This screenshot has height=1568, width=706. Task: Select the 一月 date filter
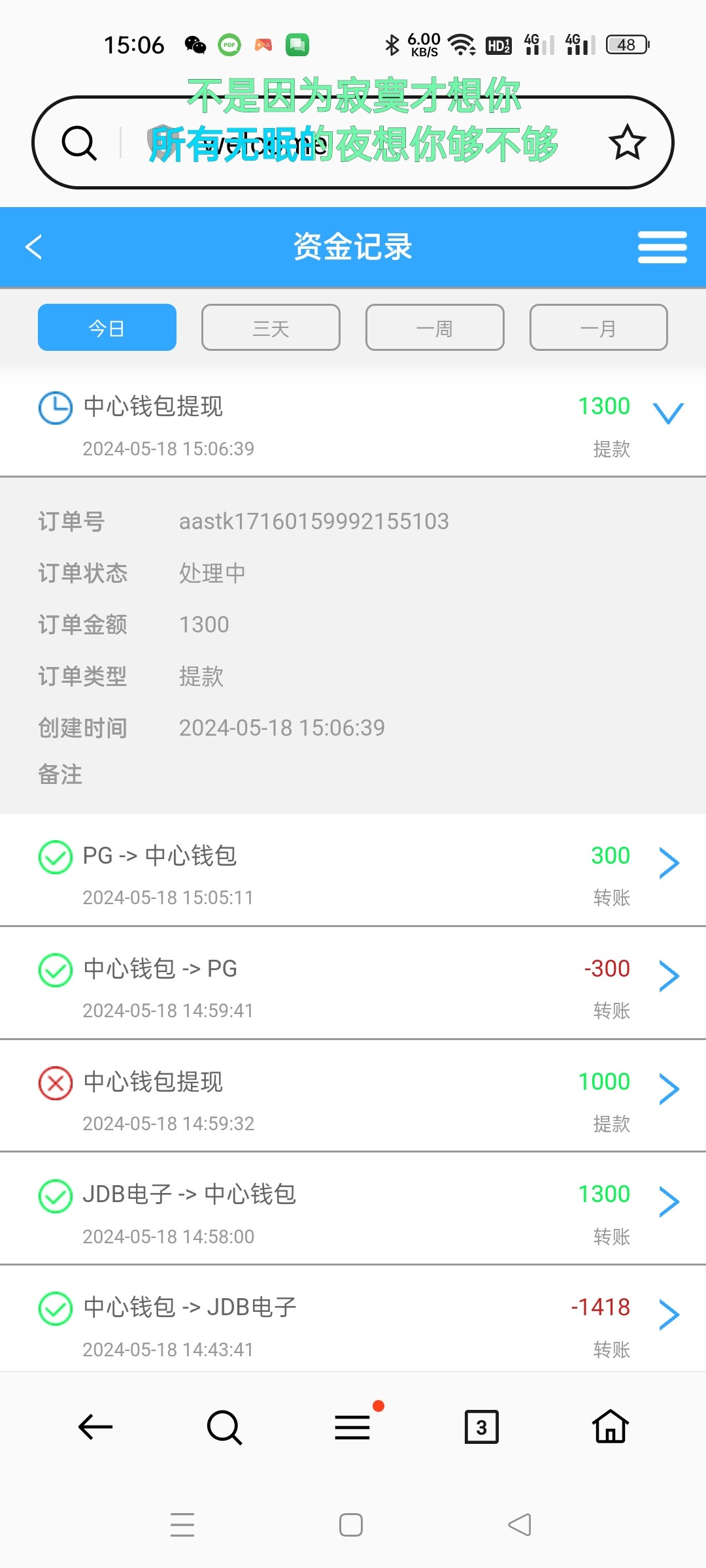coord(598,327)
